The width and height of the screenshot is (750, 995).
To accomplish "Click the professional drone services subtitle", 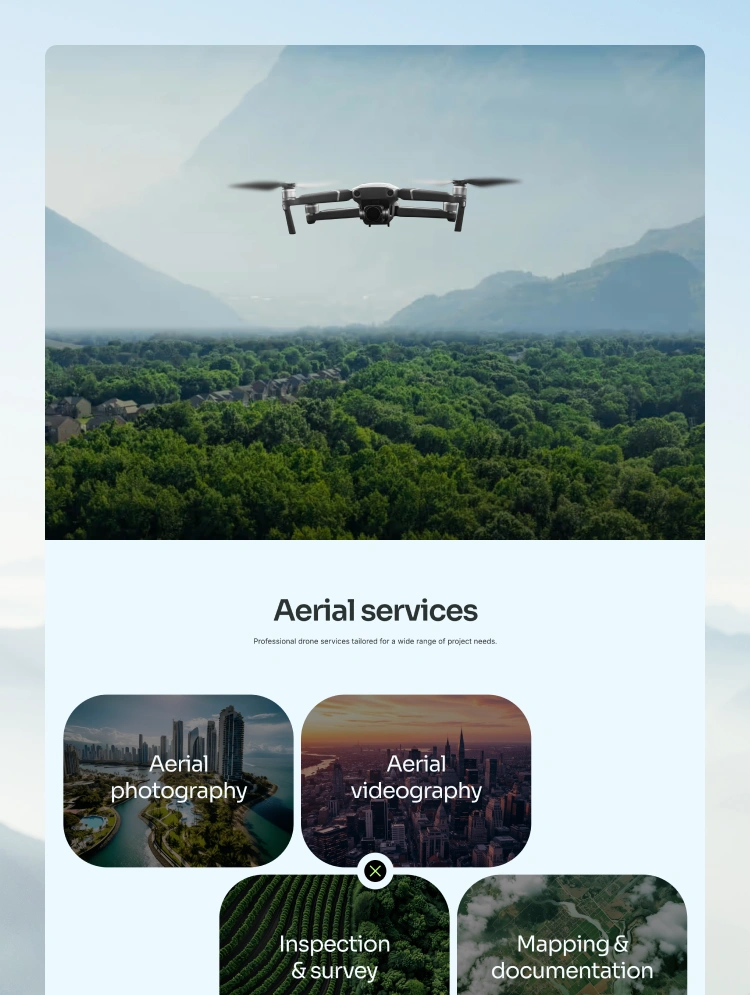I will 375,641.
